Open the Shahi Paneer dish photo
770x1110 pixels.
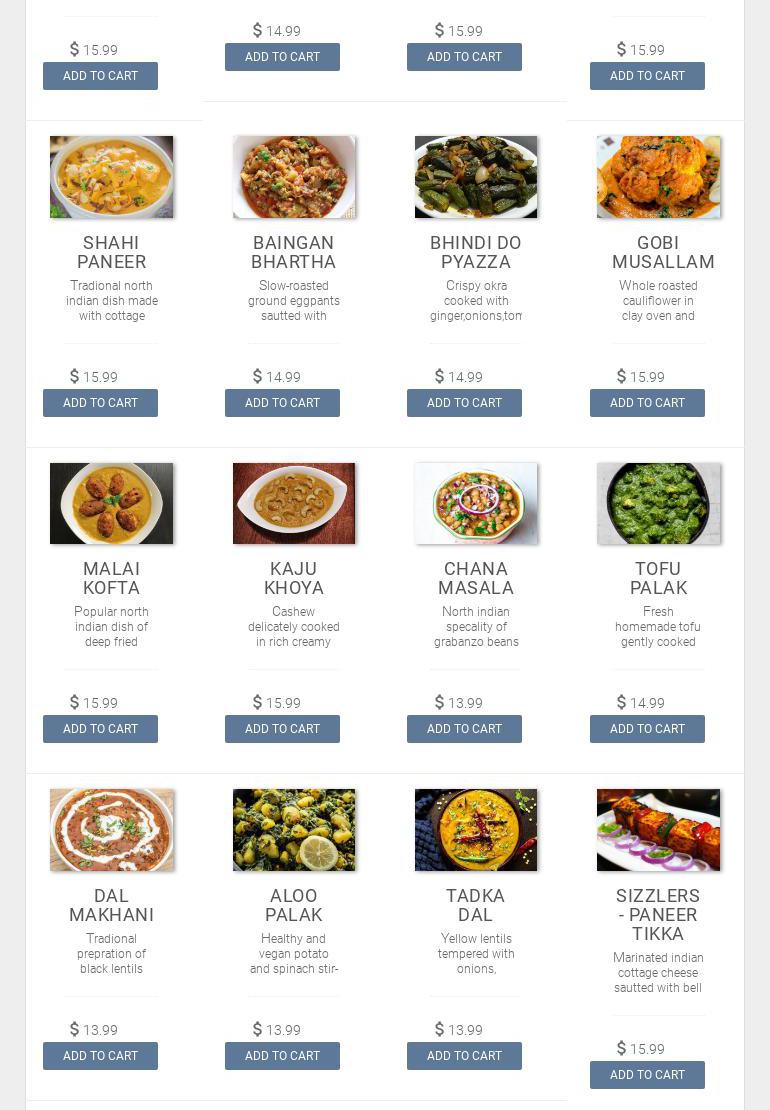111,177
